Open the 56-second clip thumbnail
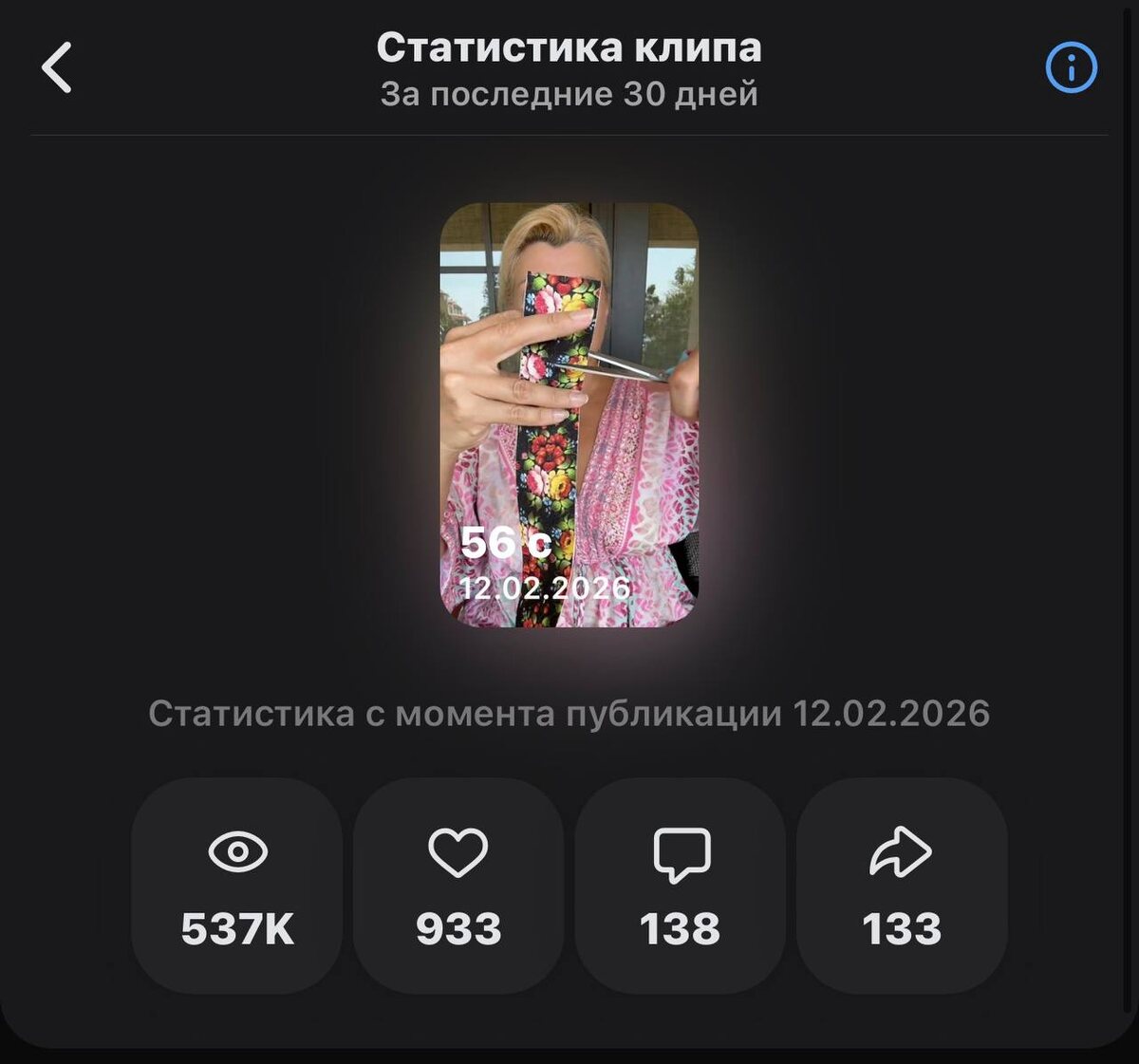 point(569,415)
